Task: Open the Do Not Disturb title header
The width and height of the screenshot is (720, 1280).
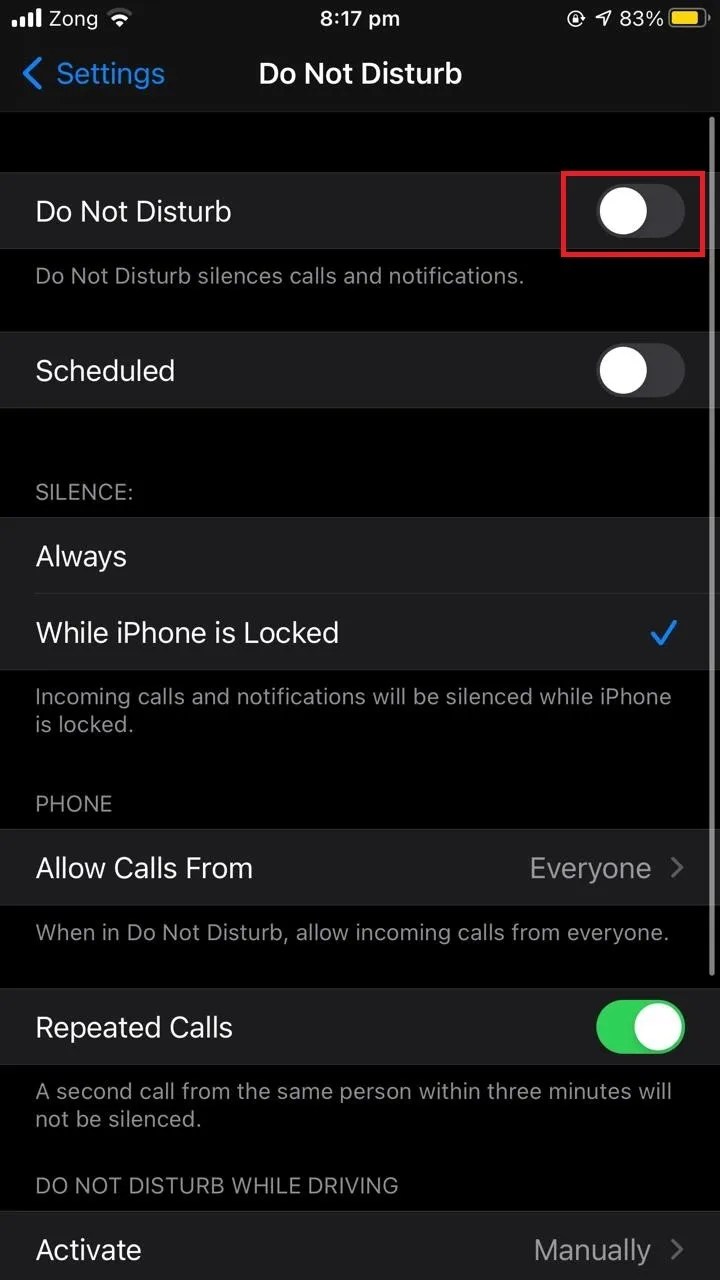Action: click(360, 73)
